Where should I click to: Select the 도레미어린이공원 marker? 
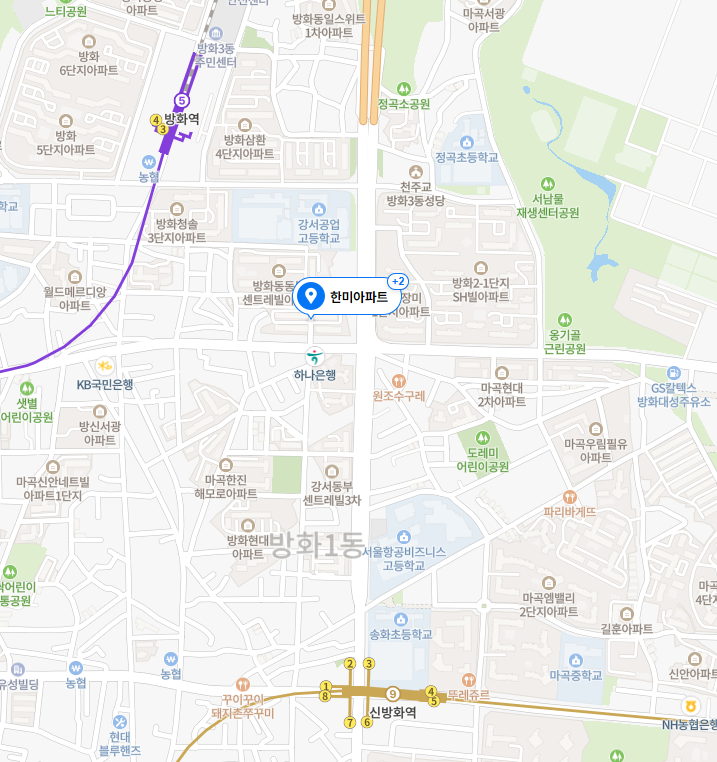pos(483,437)
